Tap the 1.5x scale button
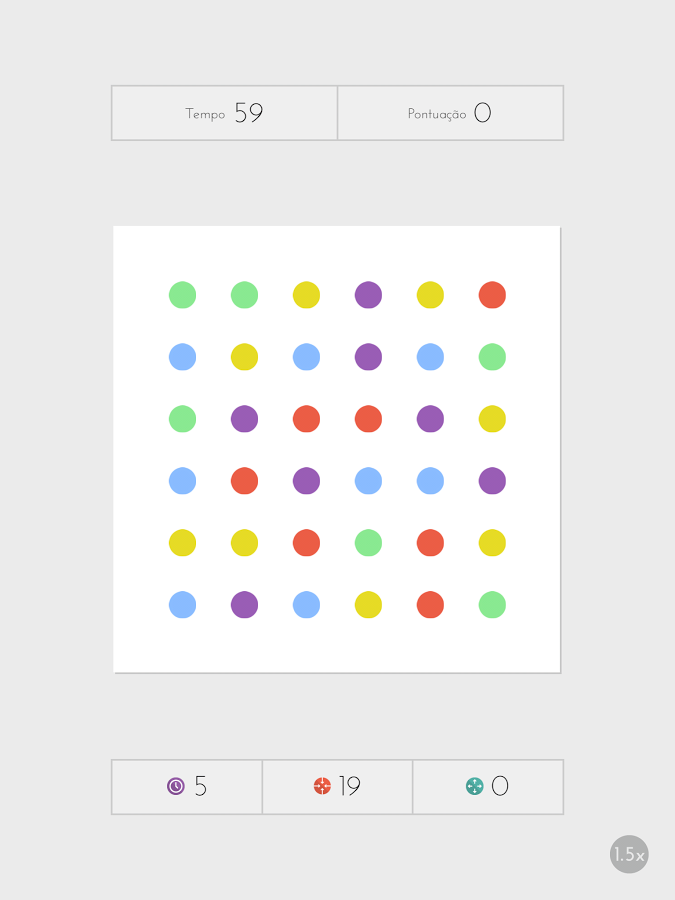The width and height of the screenshot is (675, 900). click(629, 854)
